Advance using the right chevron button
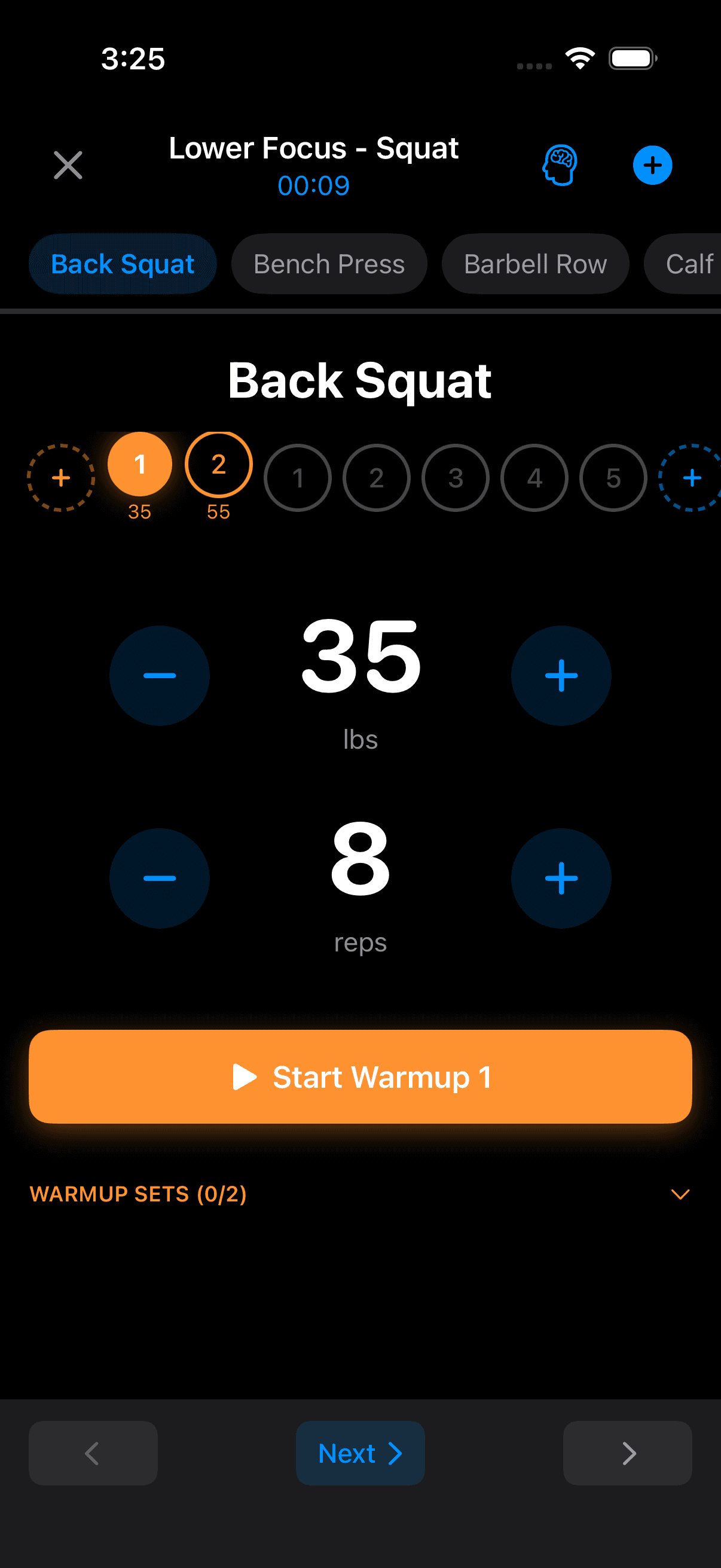Image resolution: width=721 pixels, height=1568 pixels. click(x=628, y=1453)
